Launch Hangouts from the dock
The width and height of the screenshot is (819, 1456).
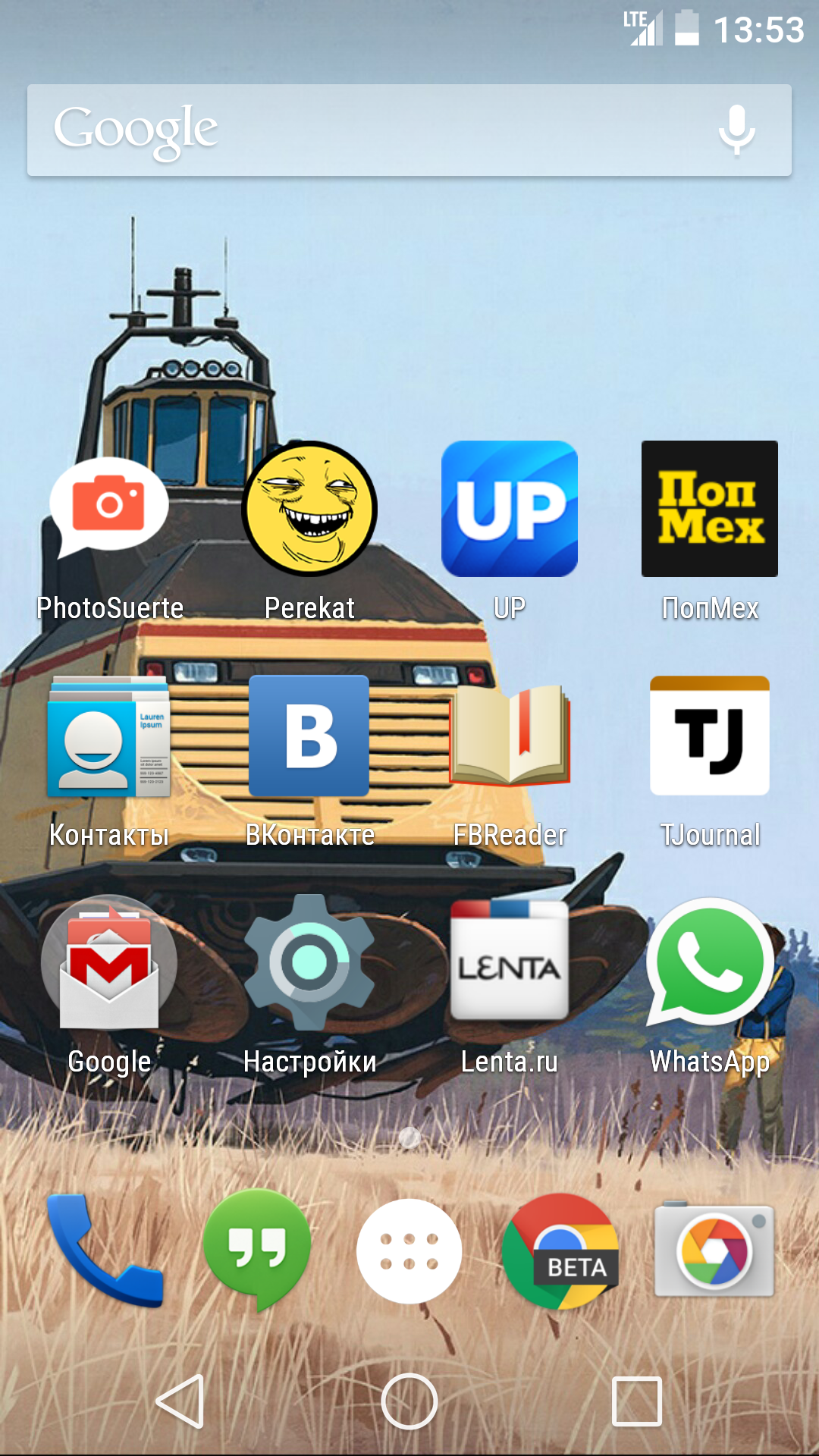click(x=257, y=1251)
